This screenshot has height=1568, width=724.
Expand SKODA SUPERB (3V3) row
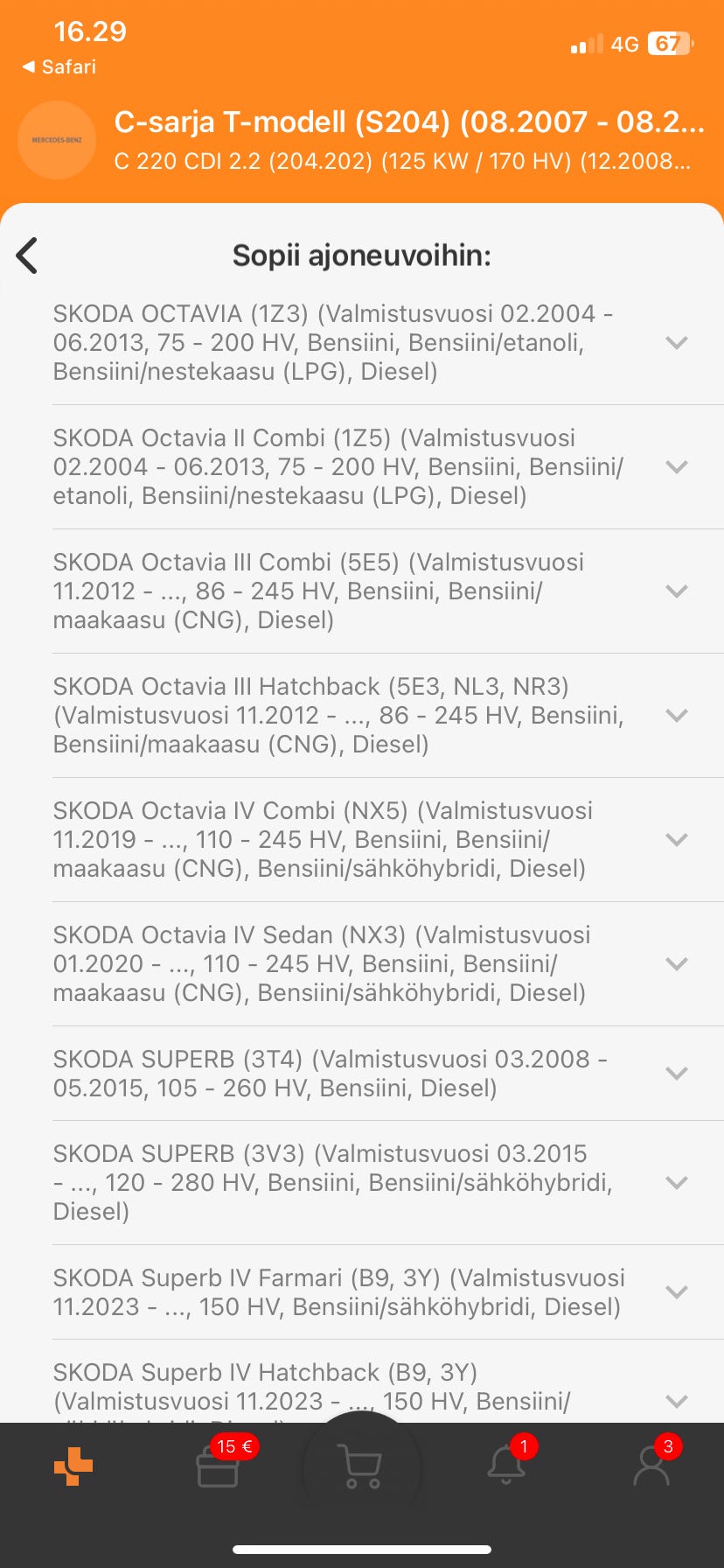tap(676, 1183)
